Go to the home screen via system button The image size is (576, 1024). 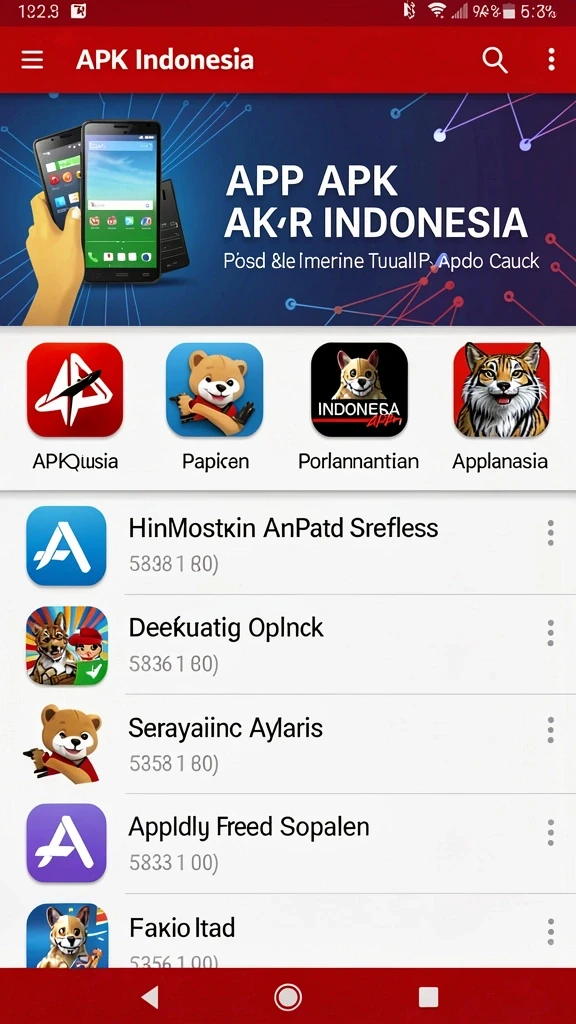click(x=287, y=997)
